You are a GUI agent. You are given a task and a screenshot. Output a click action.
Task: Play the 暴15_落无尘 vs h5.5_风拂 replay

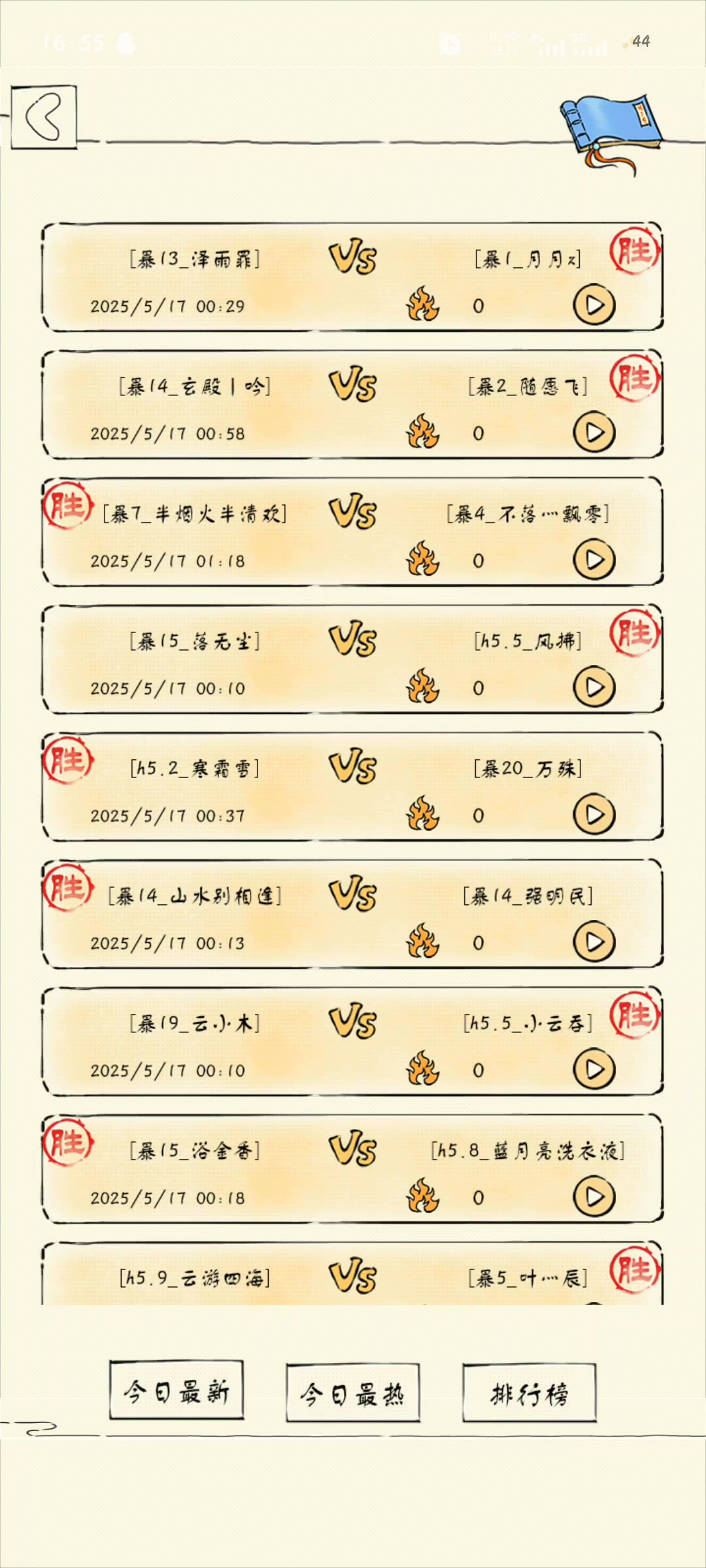(x=594, y=687)
